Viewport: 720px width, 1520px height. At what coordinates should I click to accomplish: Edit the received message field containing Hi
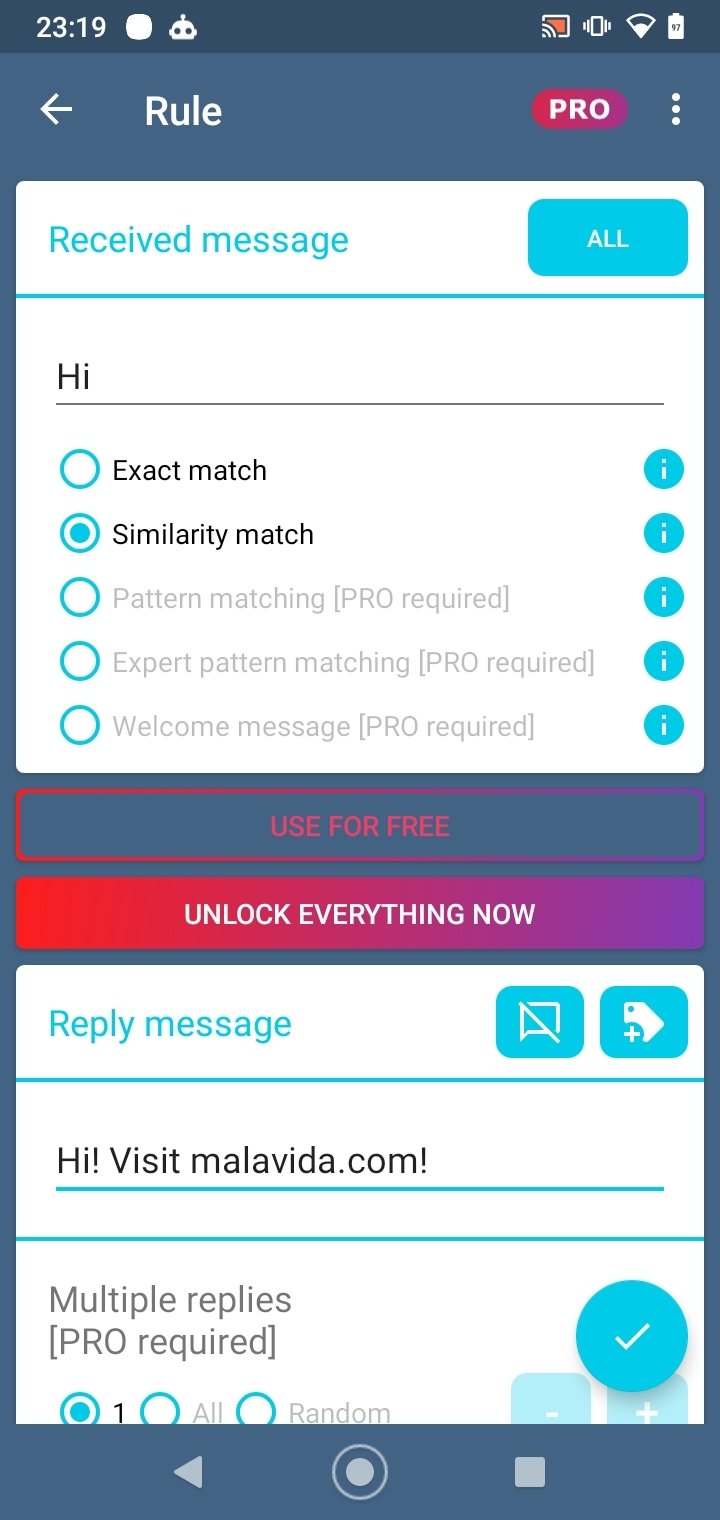point(358,377)
